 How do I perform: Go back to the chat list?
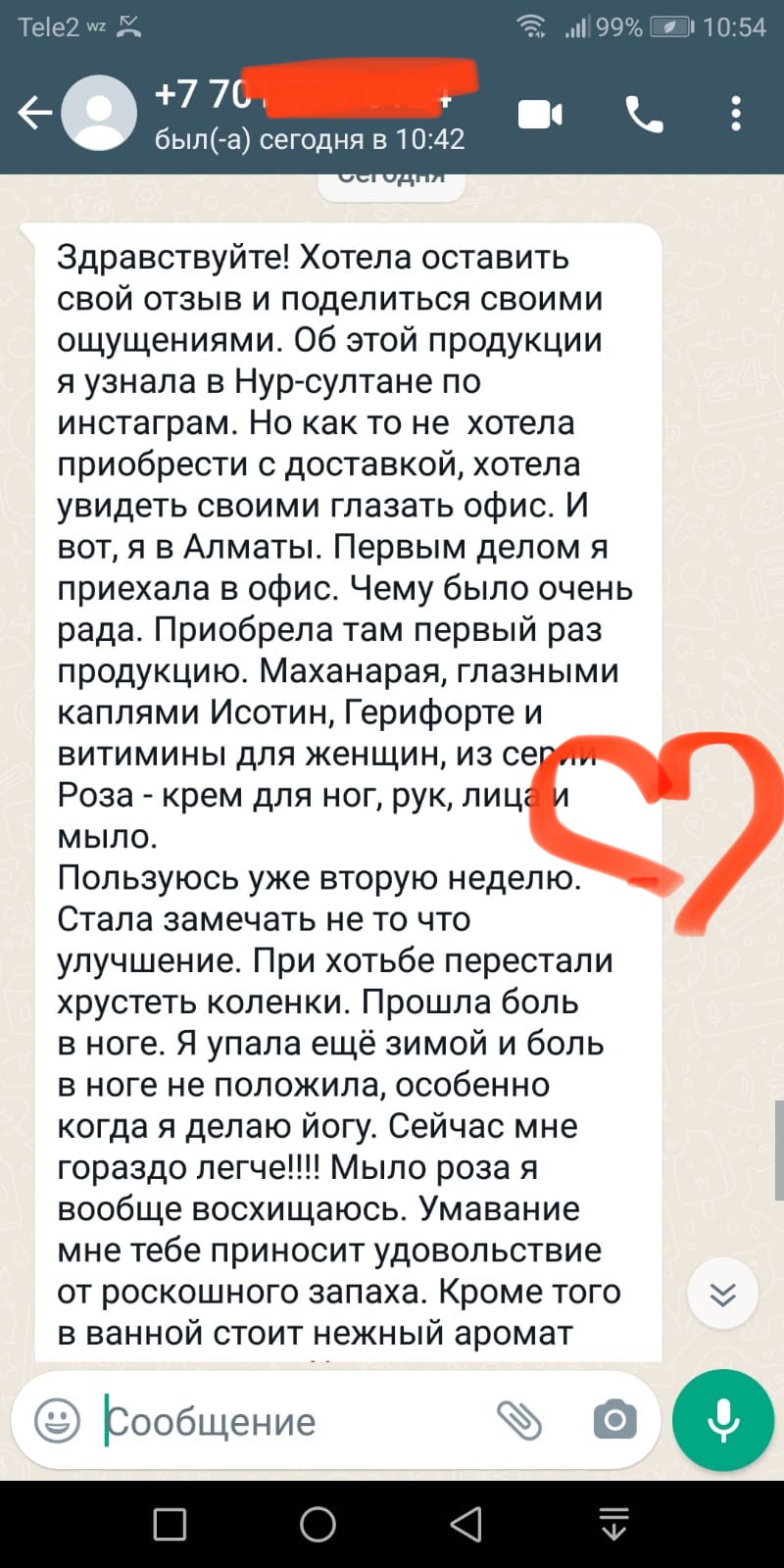(x=35, y=114)
